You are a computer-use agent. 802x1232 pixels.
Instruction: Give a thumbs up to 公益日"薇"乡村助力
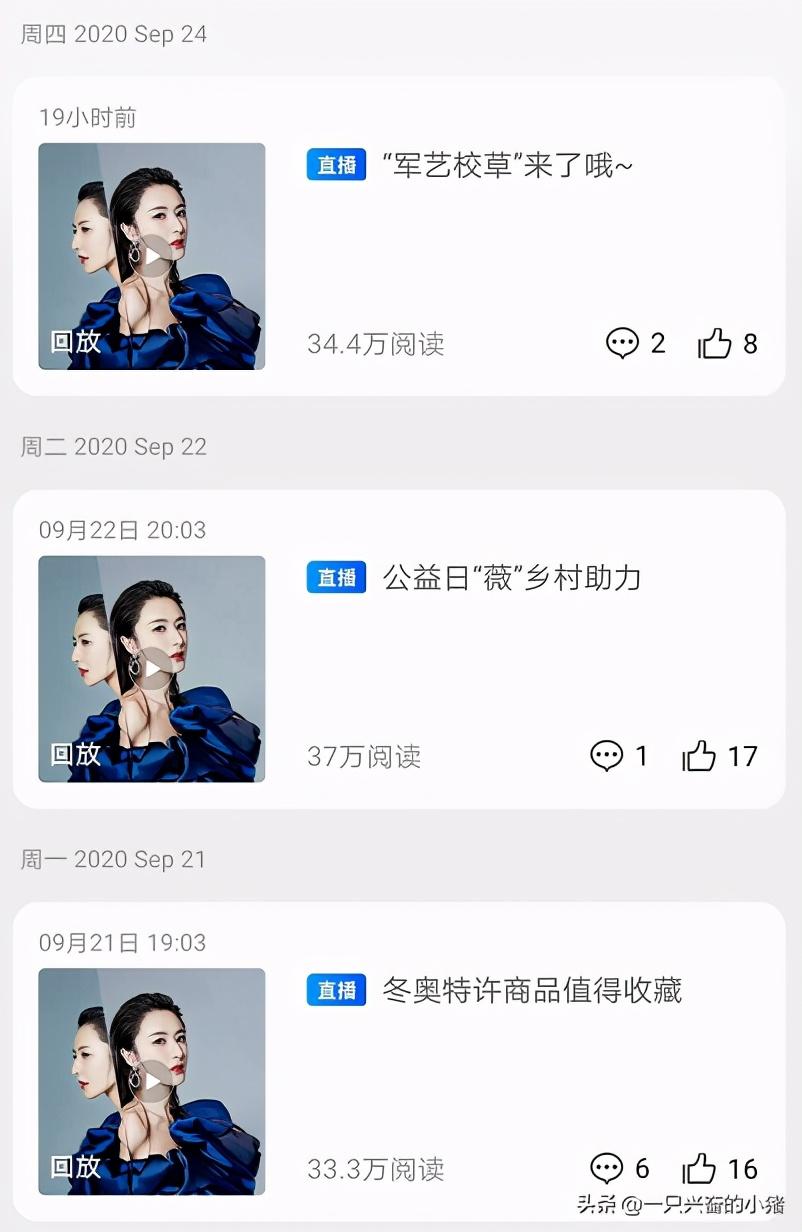(x=700, y=756)
